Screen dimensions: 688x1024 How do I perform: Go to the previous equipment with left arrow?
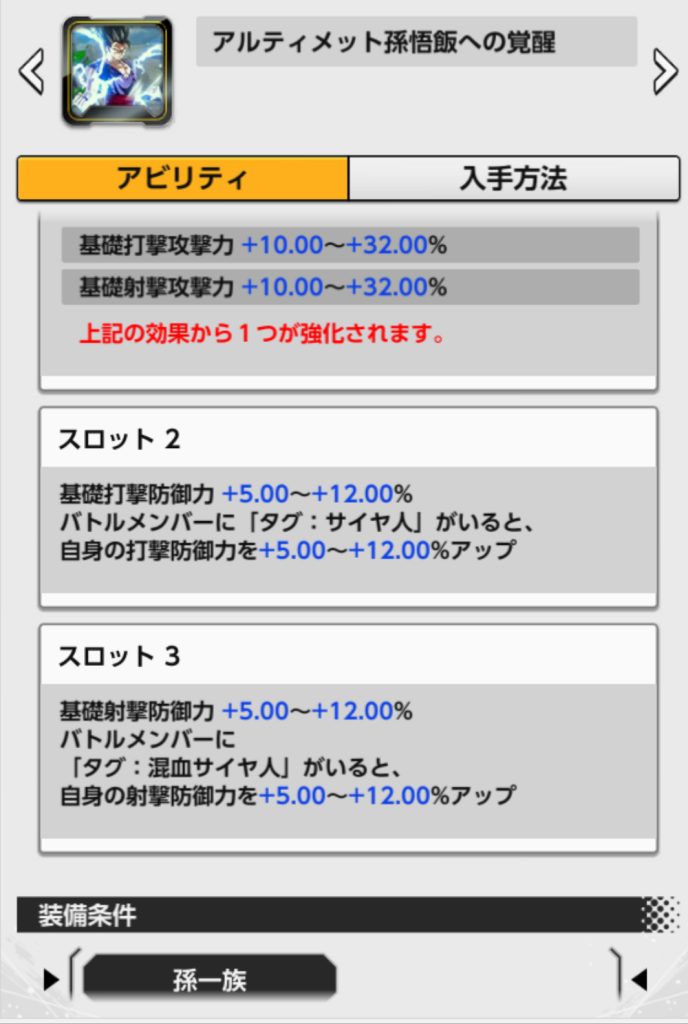tap(31, 72)
